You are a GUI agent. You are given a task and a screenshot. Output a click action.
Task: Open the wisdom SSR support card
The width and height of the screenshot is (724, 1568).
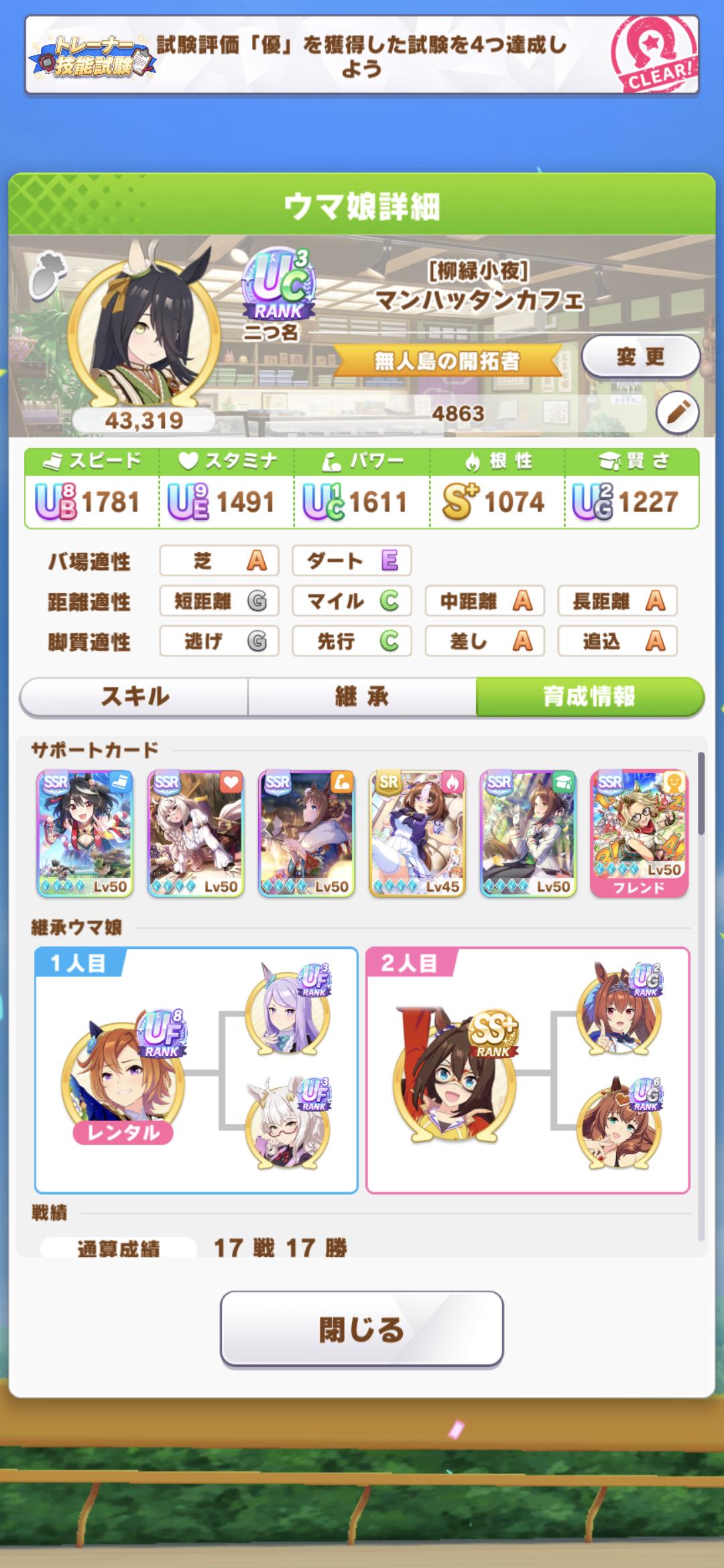tap(528, 833)
